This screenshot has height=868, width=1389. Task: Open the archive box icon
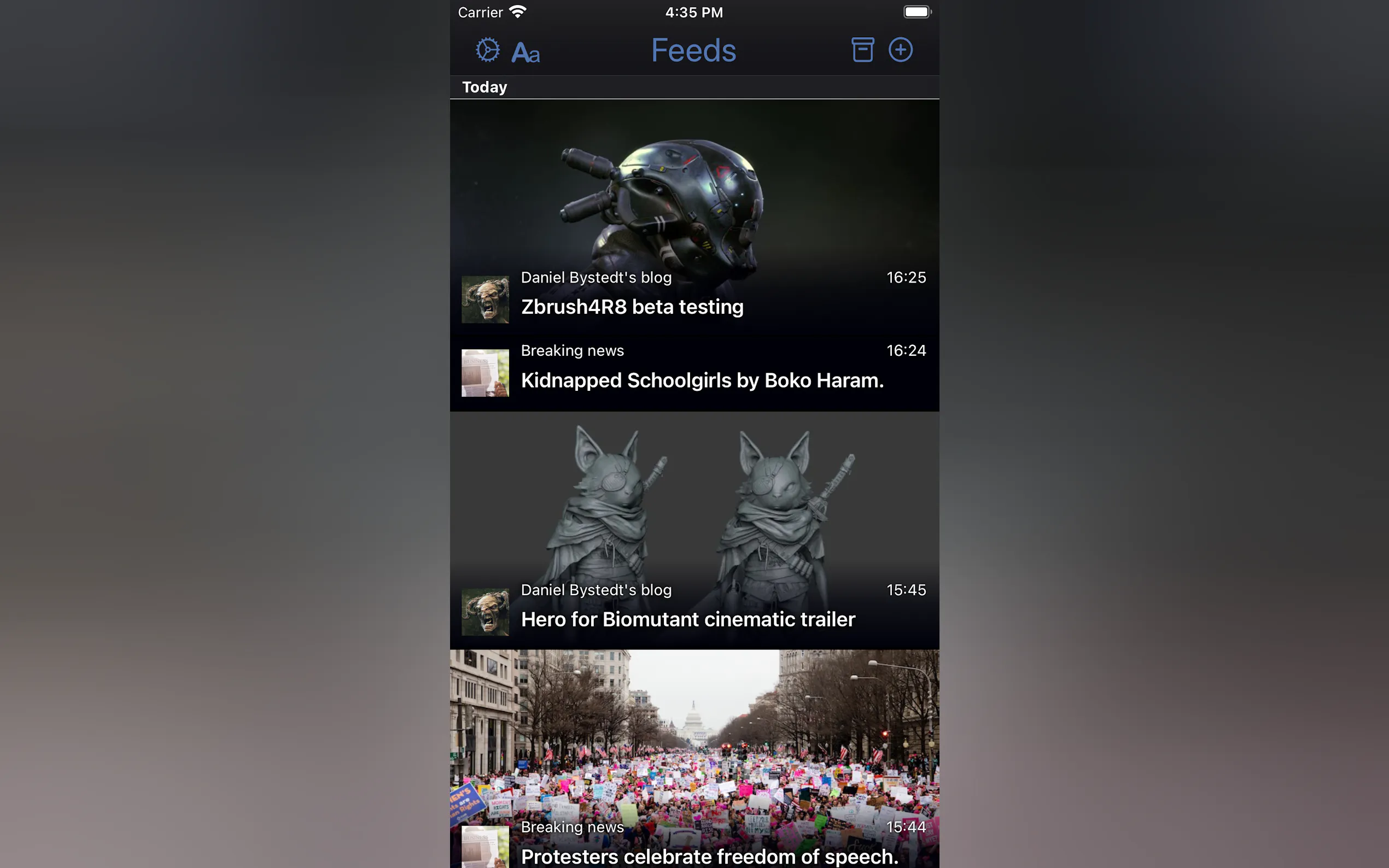click(862, 50)
